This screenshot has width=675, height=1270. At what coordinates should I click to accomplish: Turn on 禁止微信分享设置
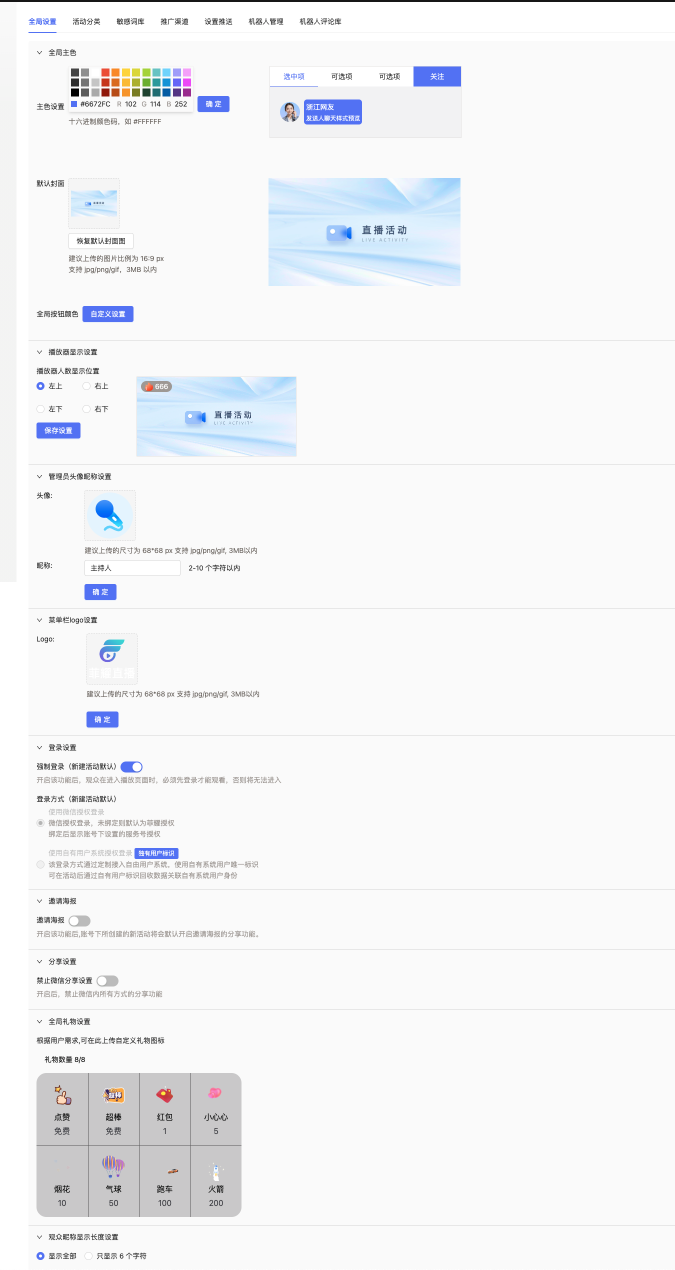click(x=107, y=980)
